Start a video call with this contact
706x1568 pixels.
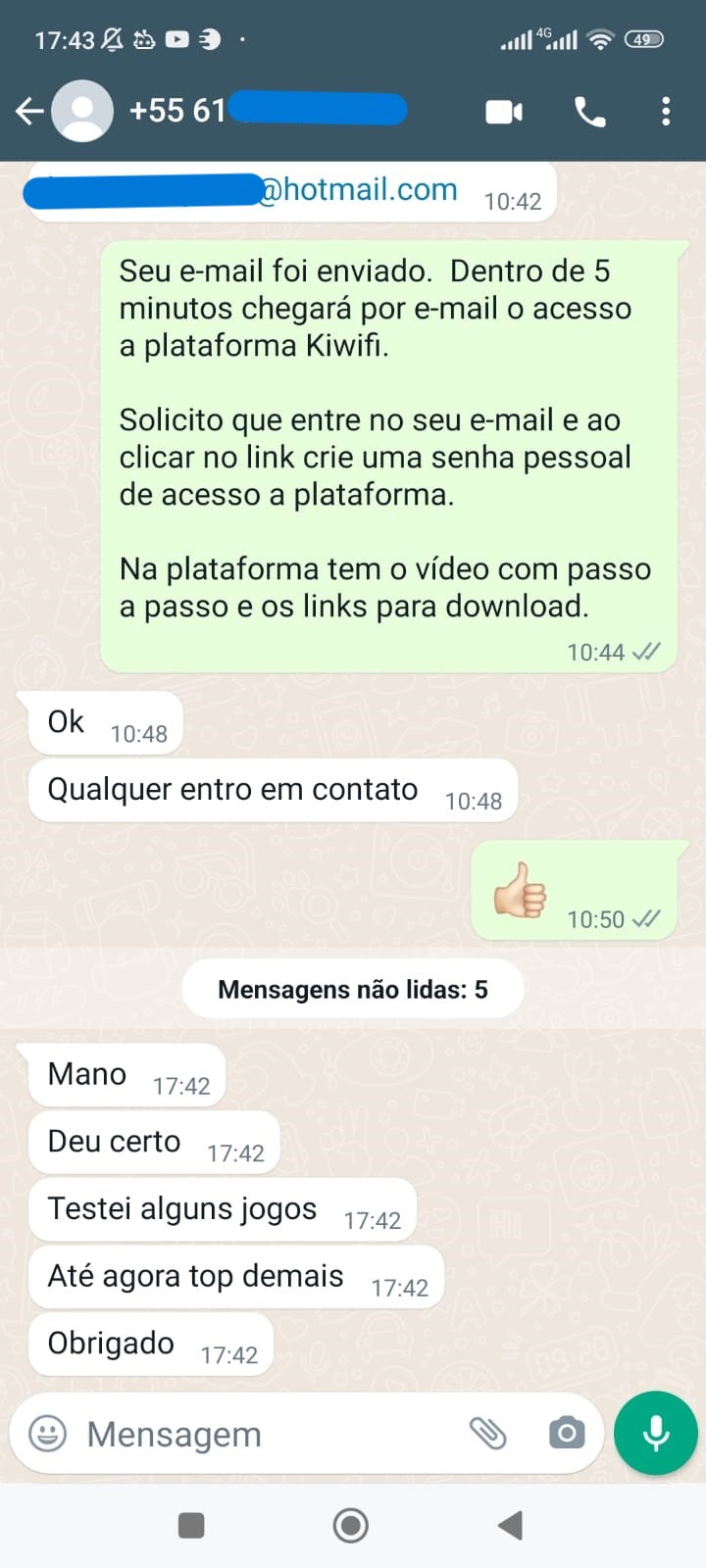pos(504,112)
